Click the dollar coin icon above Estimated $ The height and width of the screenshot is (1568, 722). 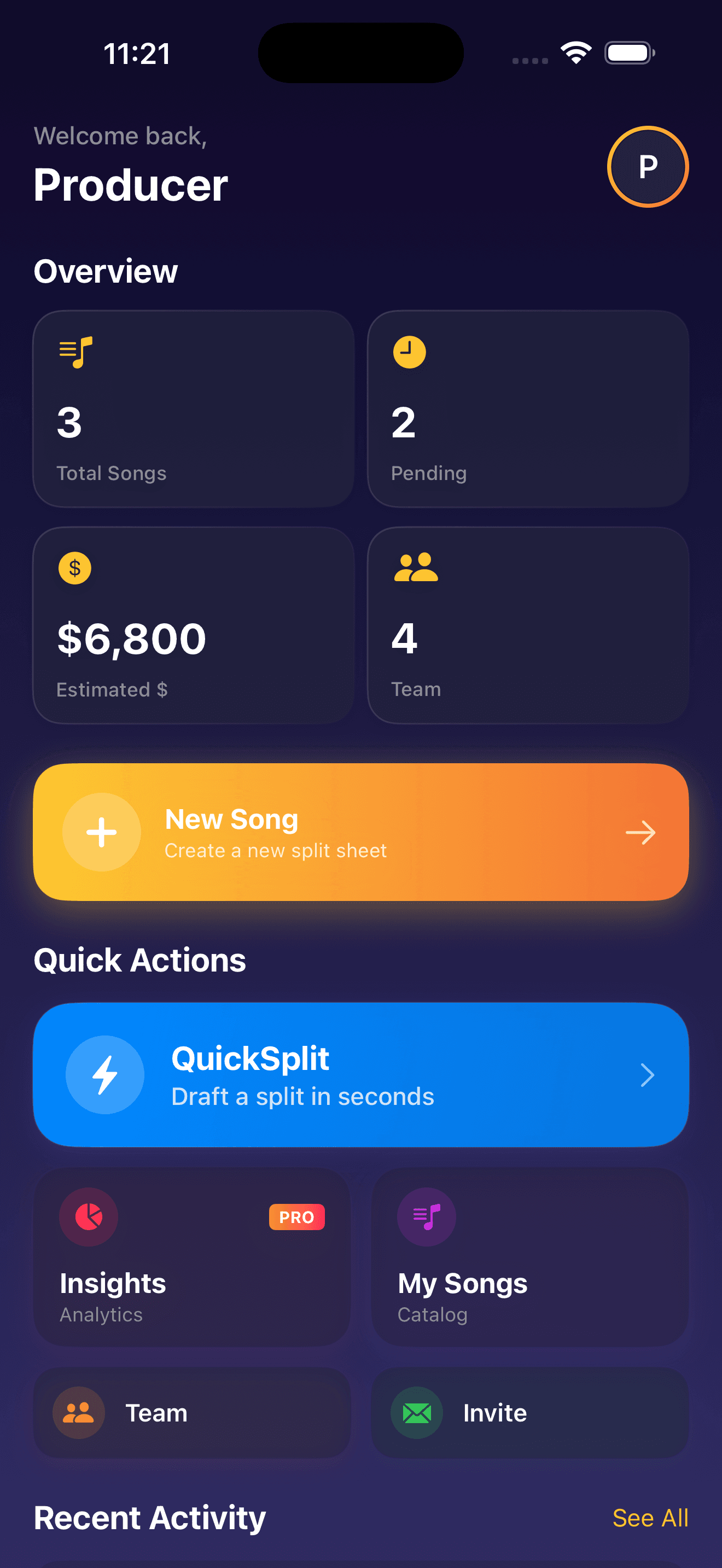[74, 568]
